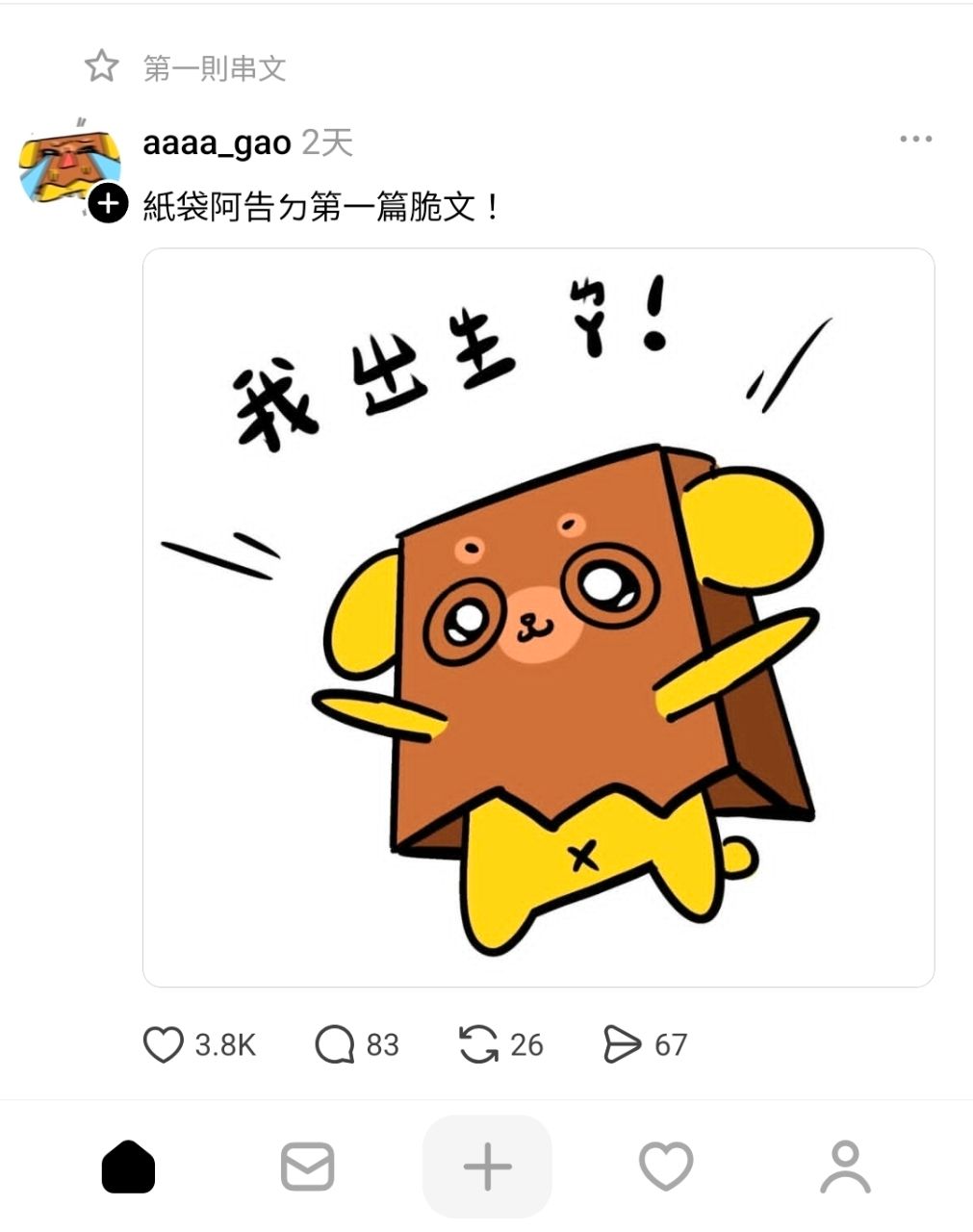Follow aaaa_gao via avatar plus badge

[x=108, y=204]
